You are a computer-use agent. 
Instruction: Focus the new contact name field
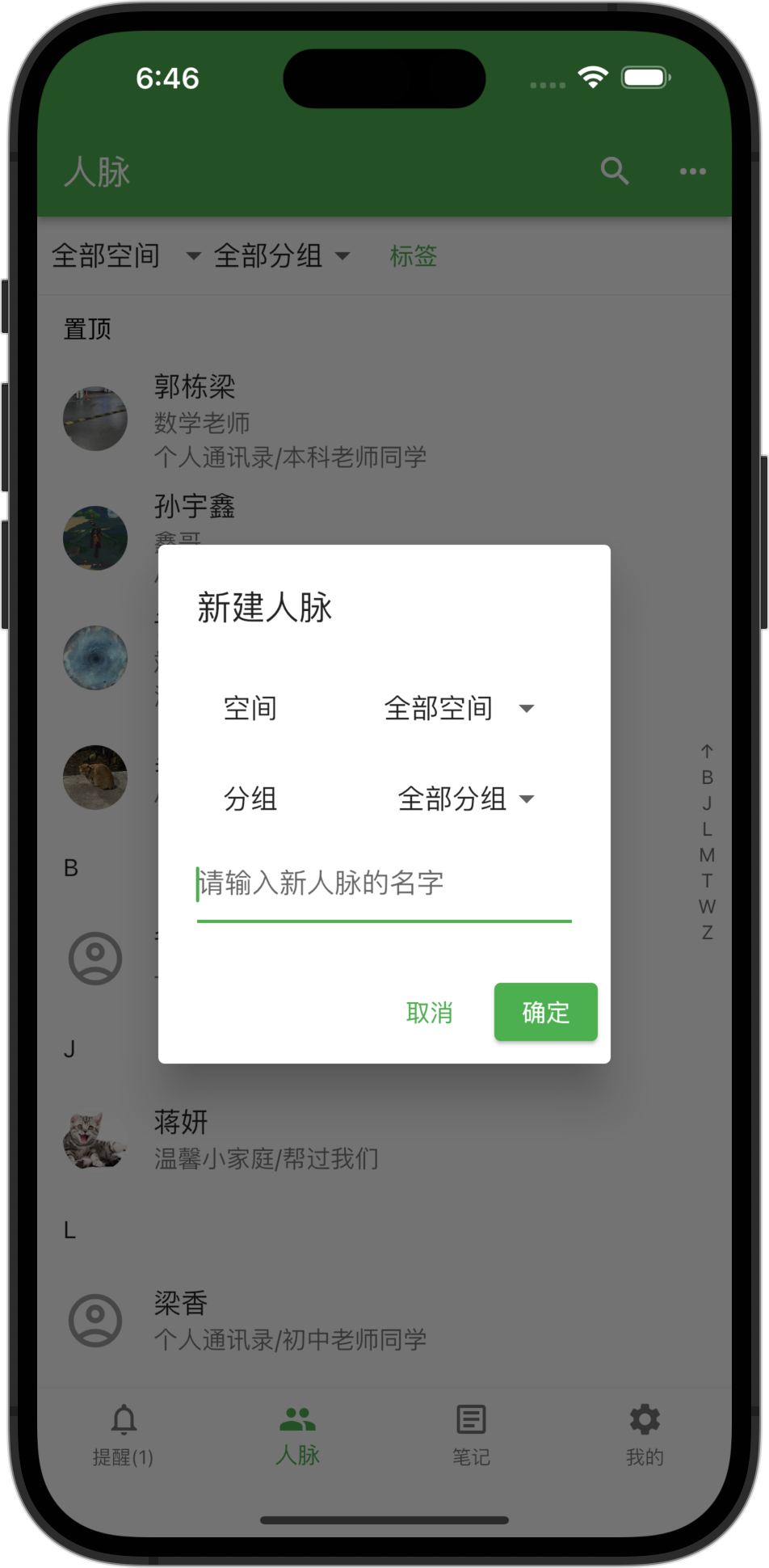pos(384,883)
